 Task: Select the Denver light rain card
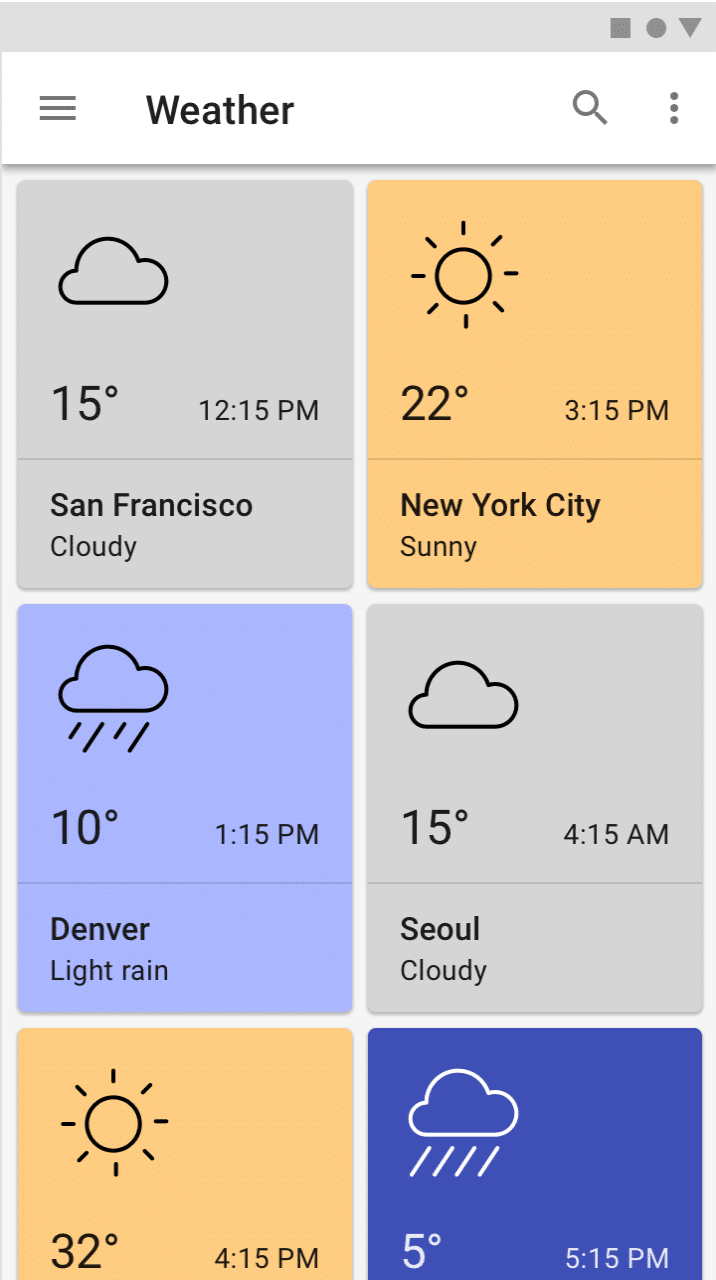185,808
